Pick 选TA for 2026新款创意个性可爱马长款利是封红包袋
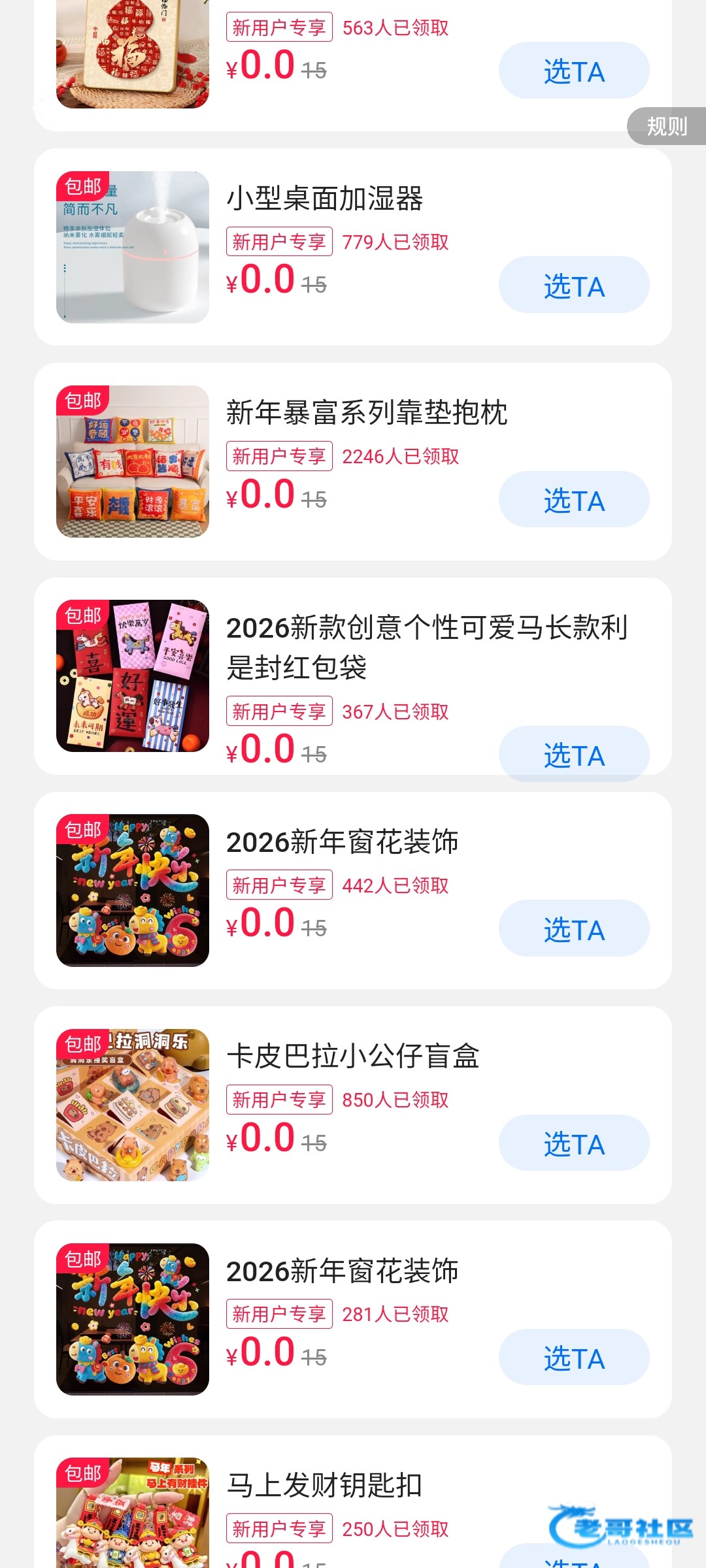The height and width of the screenshot is (1568, 706). (x=574, y=755)
